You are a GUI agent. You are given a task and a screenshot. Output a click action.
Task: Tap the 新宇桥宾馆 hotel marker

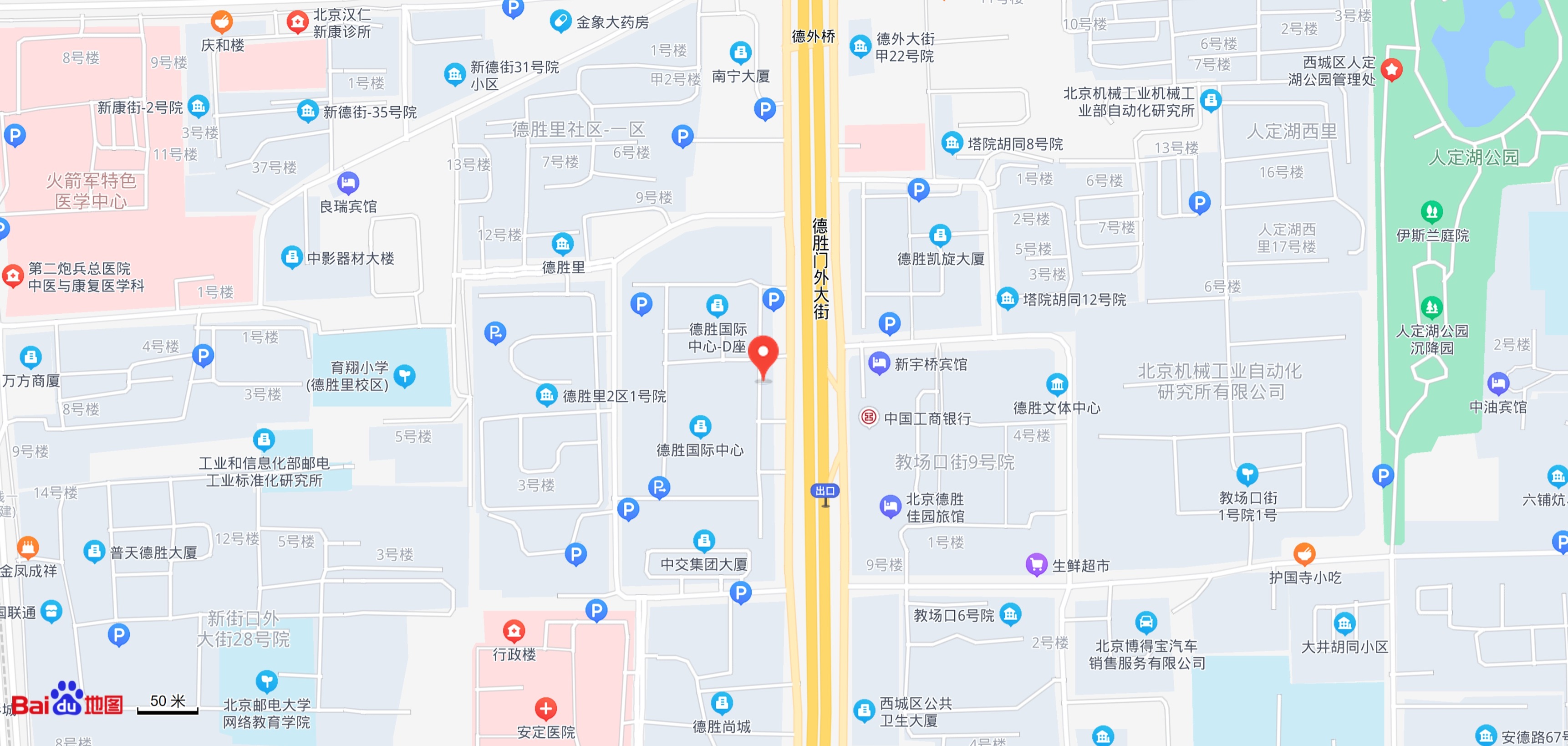tap(878, 363)
